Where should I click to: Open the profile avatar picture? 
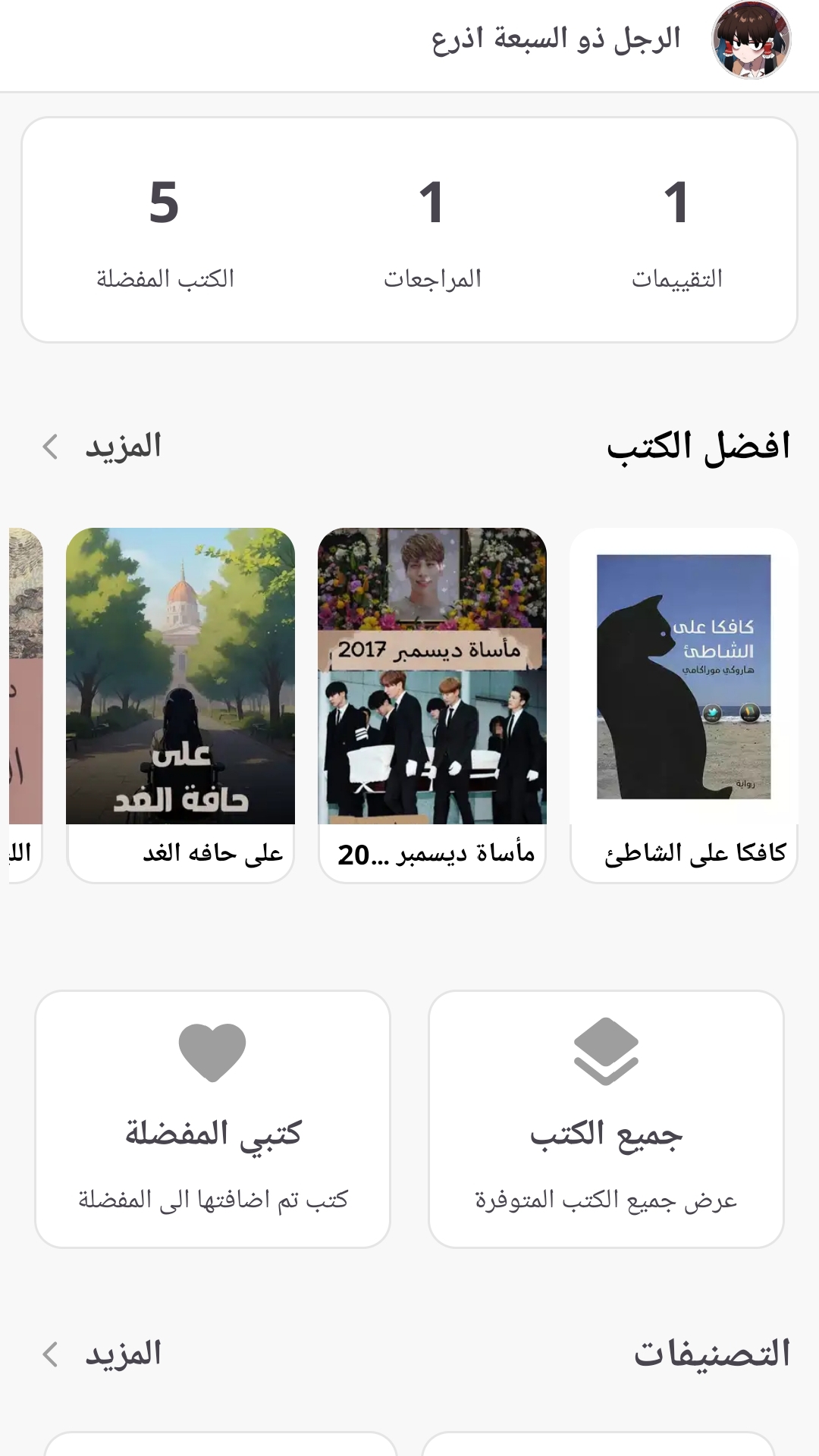point(751,39)
